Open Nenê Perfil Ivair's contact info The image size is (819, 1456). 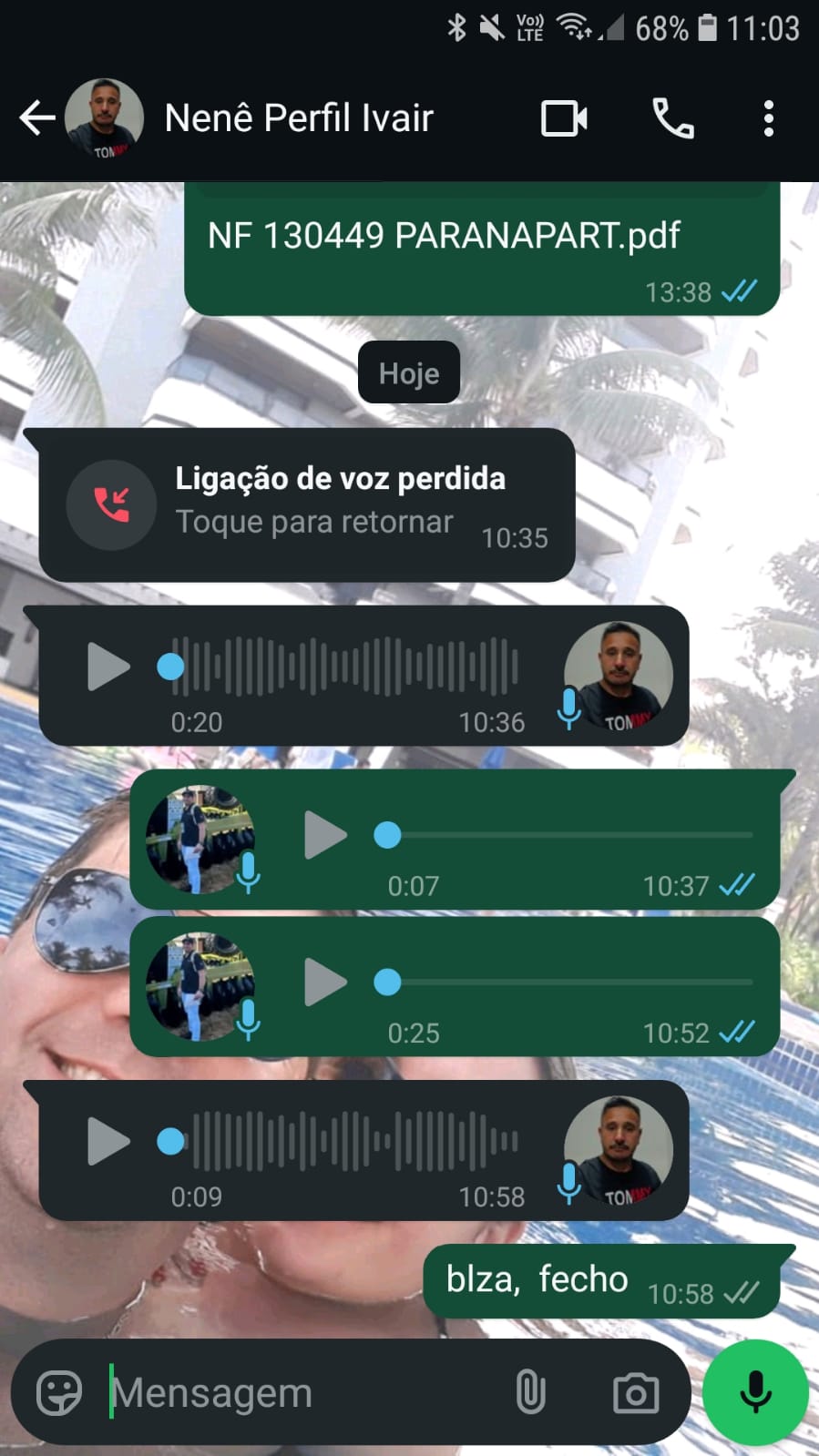[299, 118]
